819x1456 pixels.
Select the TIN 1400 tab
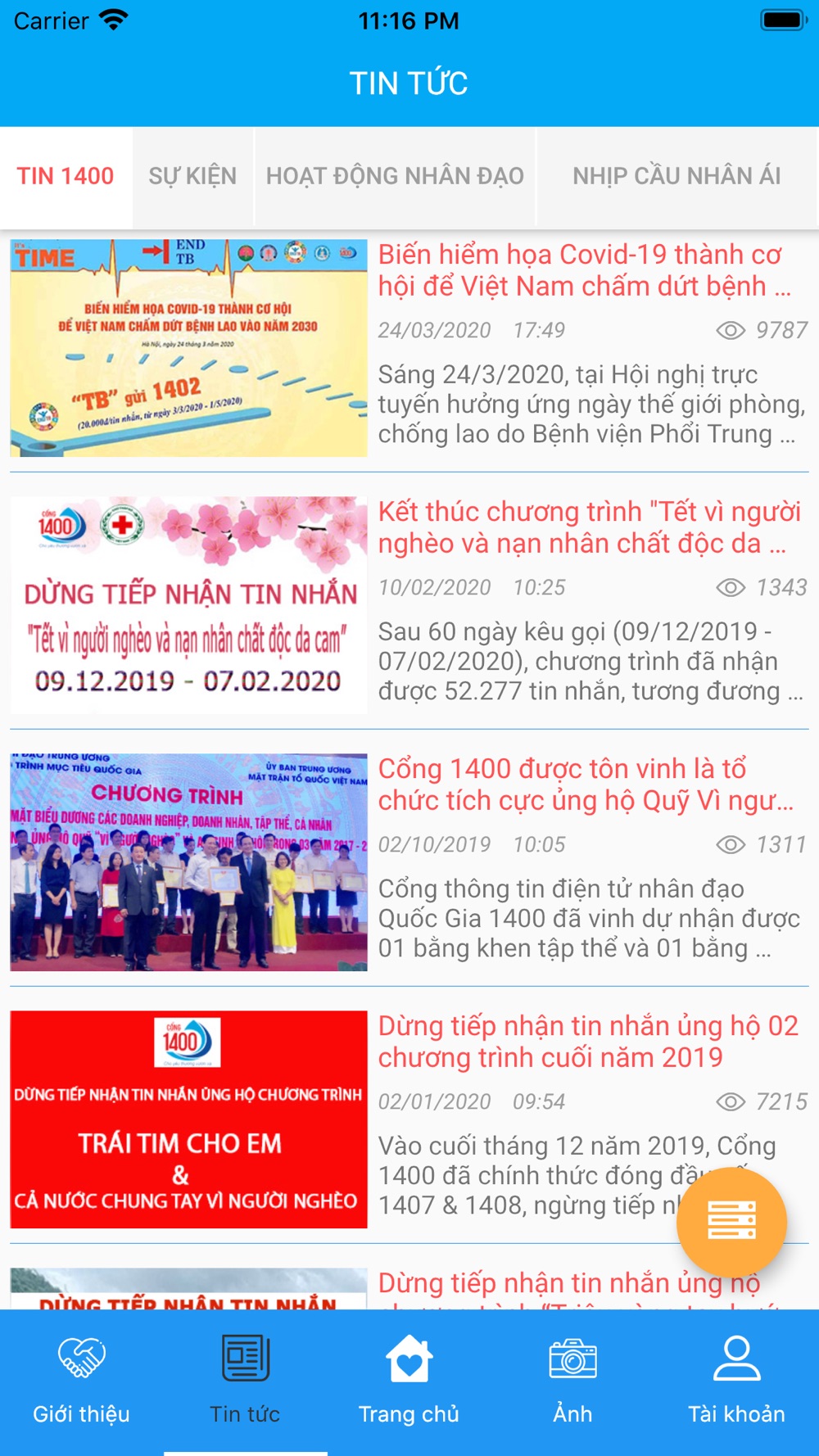66,176
